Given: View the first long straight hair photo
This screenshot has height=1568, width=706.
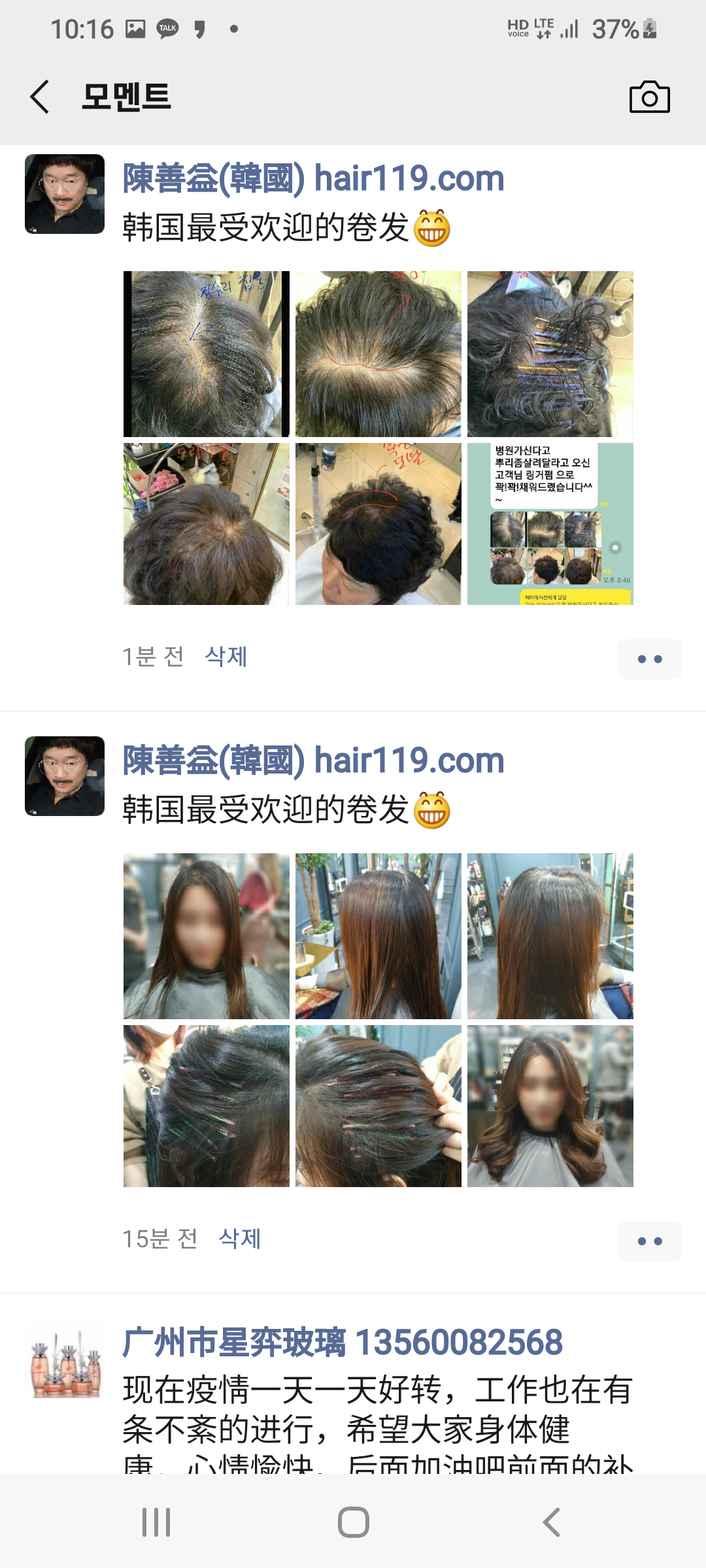Looking at the screenshot, I should 207,936.
